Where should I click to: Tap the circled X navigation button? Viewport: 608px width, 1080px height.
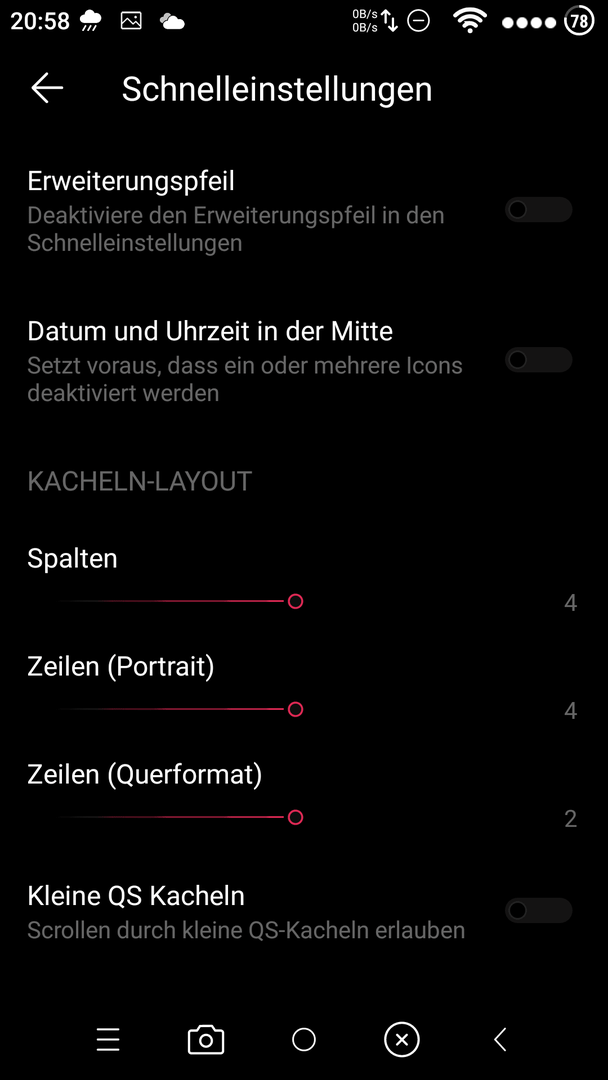(402, 1039)
